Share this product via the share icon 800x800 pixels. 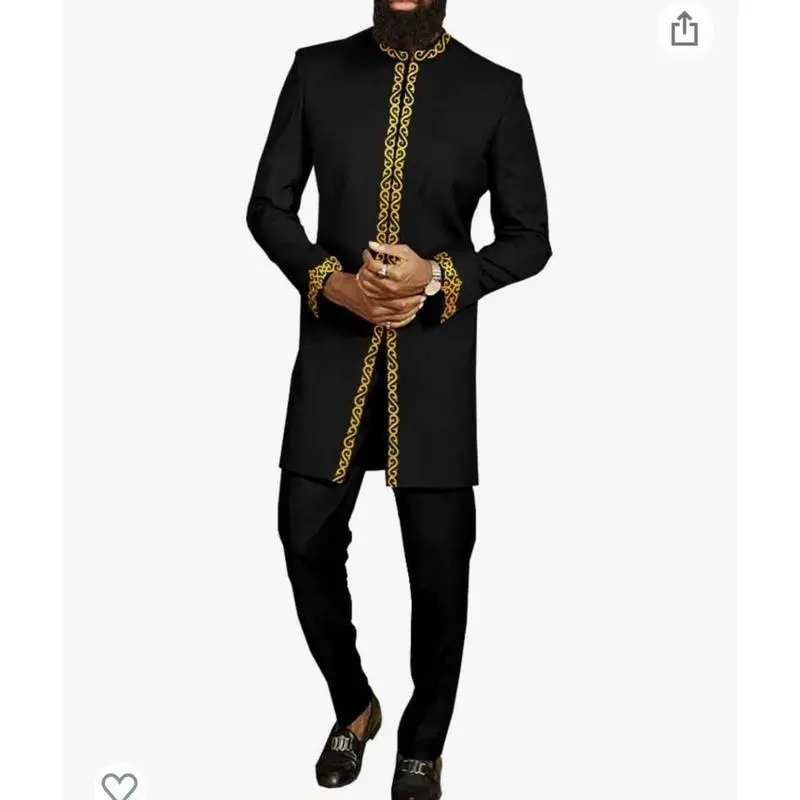point(684,29)
